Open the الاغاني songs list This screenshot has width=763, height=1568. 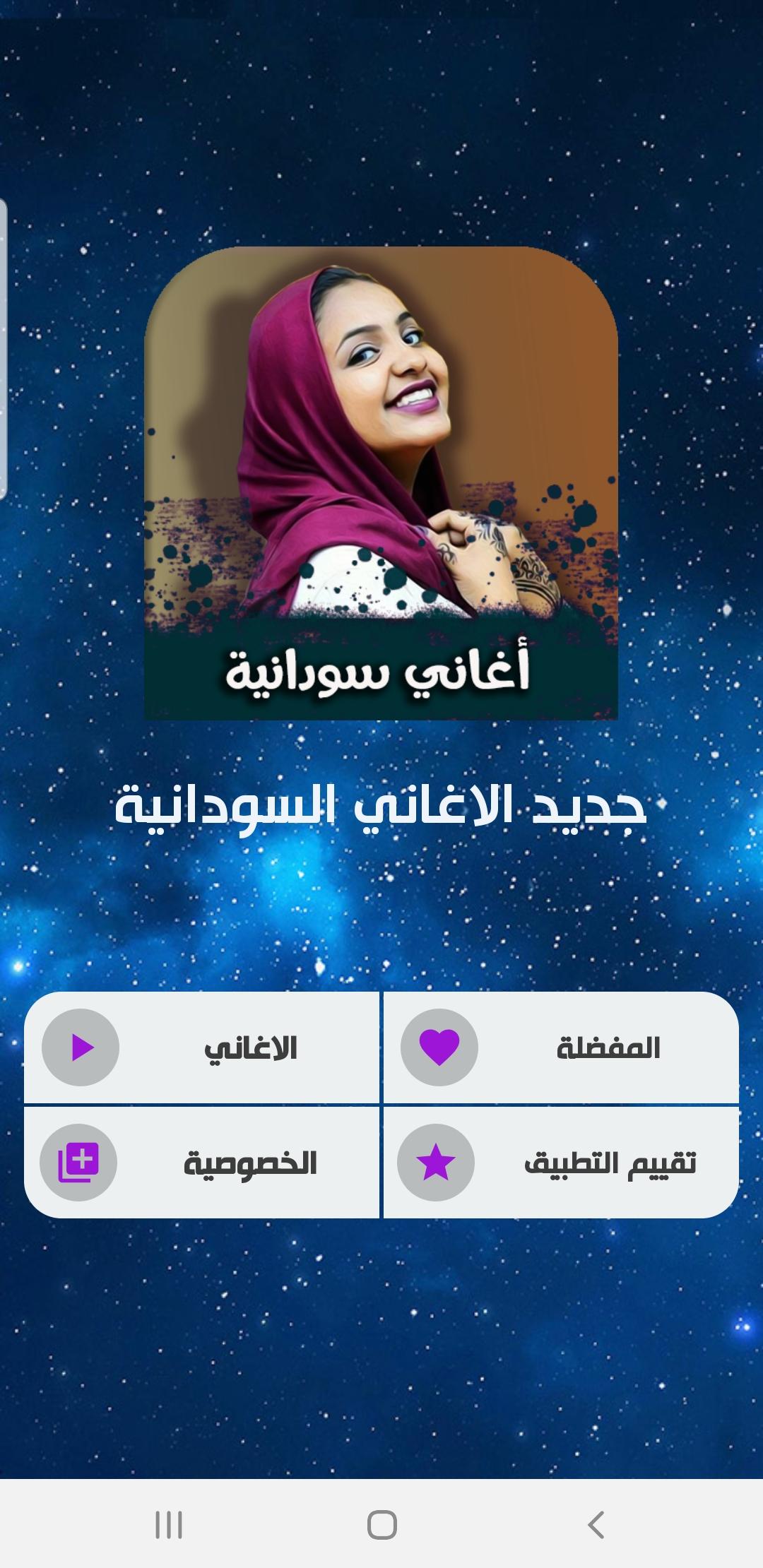(202, 1047)
